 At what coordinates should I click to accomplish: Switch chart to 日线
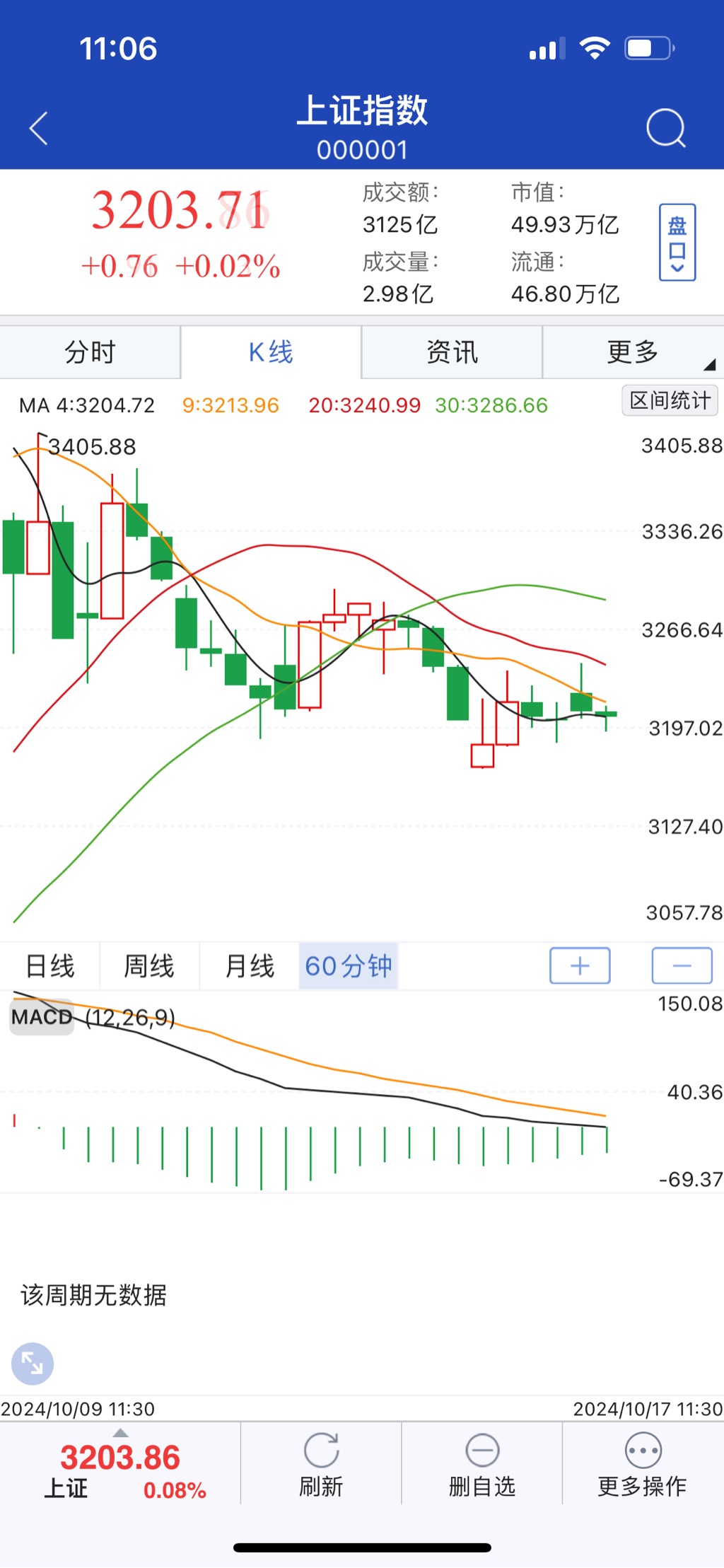49,965
